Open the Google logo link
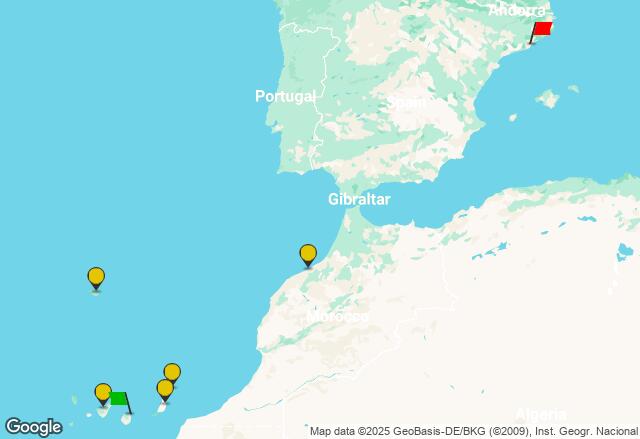Screen dimensions: 640x439 (33, 427)
